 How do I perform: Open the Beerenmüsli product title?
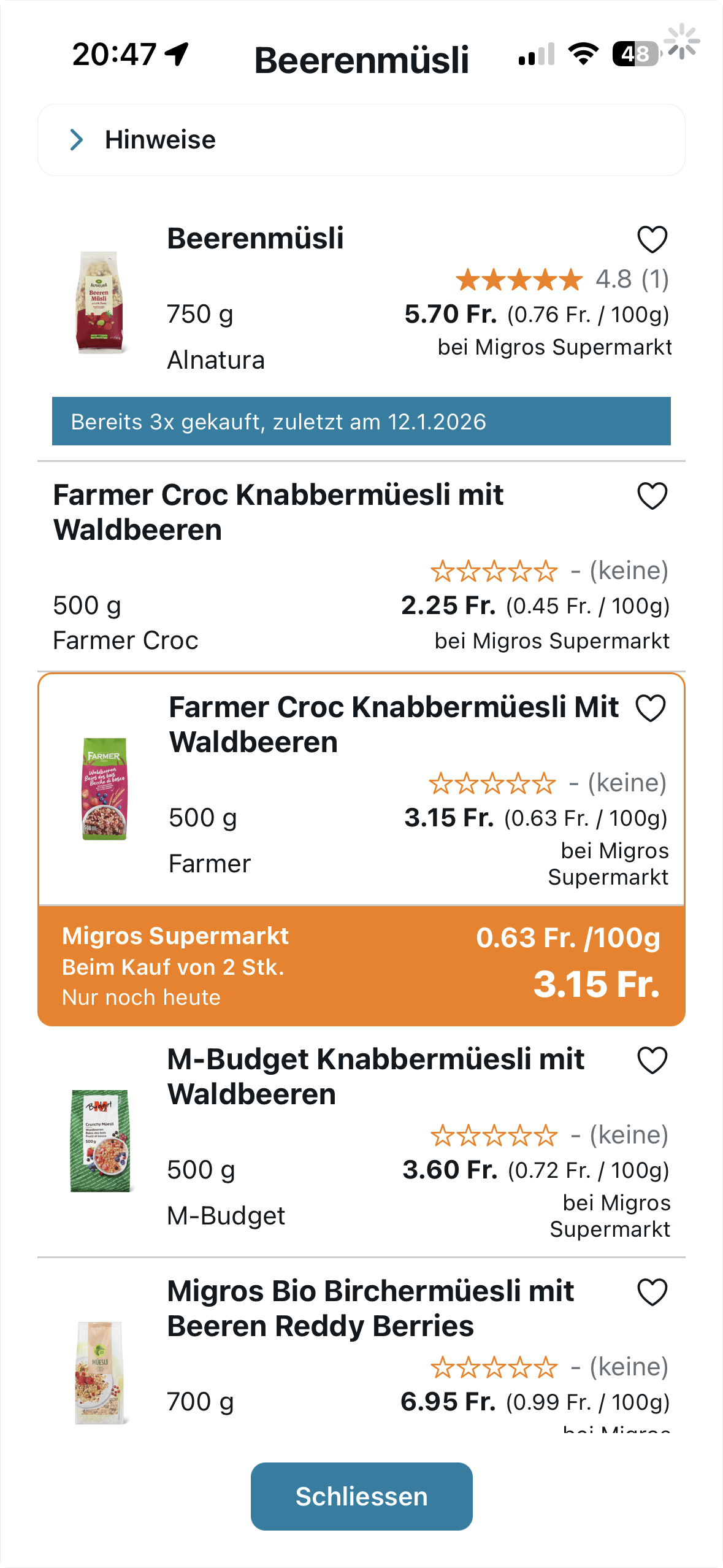255,239
